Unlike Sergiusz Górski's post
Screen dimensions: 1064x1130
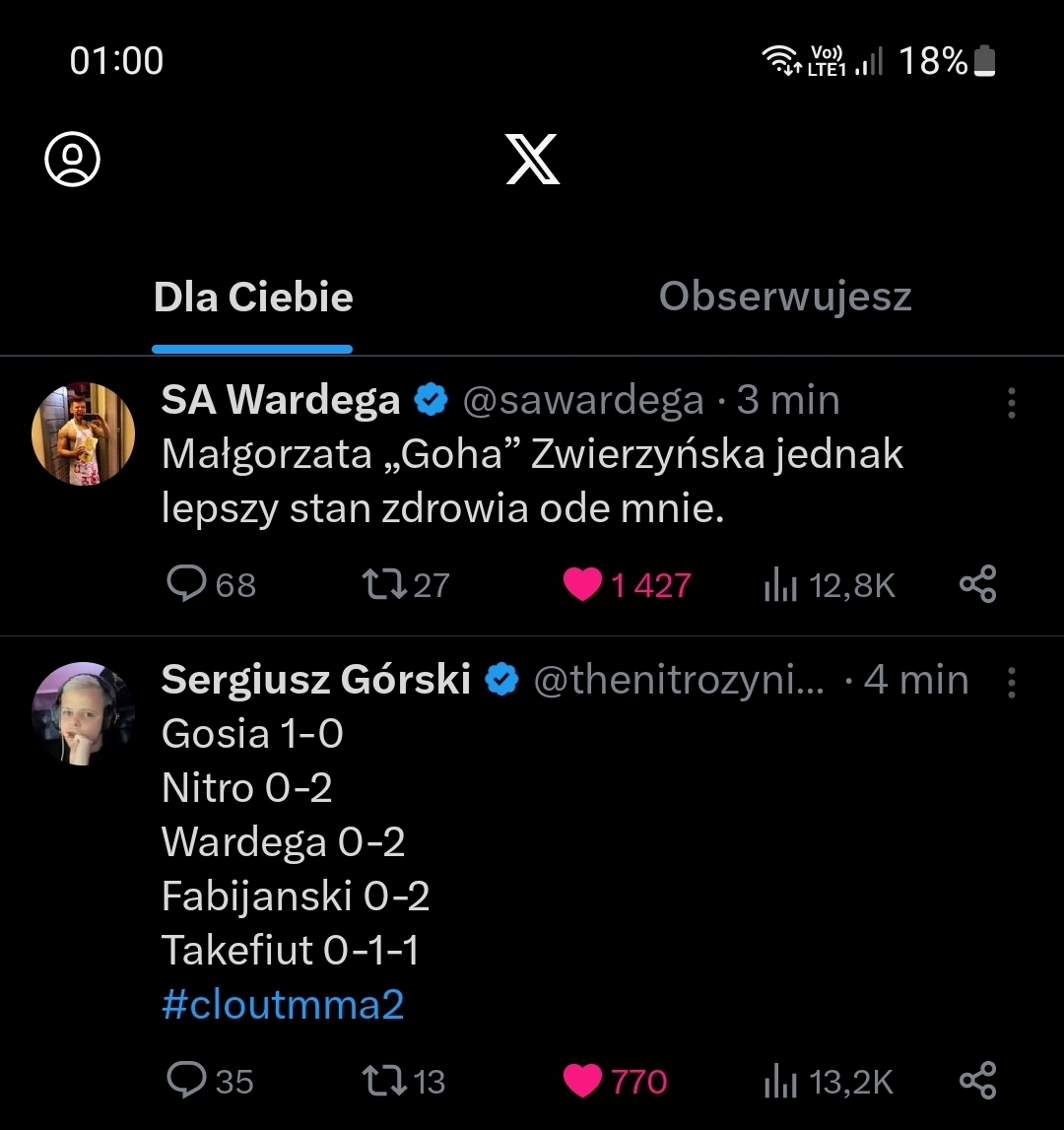(x=582, y=1081)
